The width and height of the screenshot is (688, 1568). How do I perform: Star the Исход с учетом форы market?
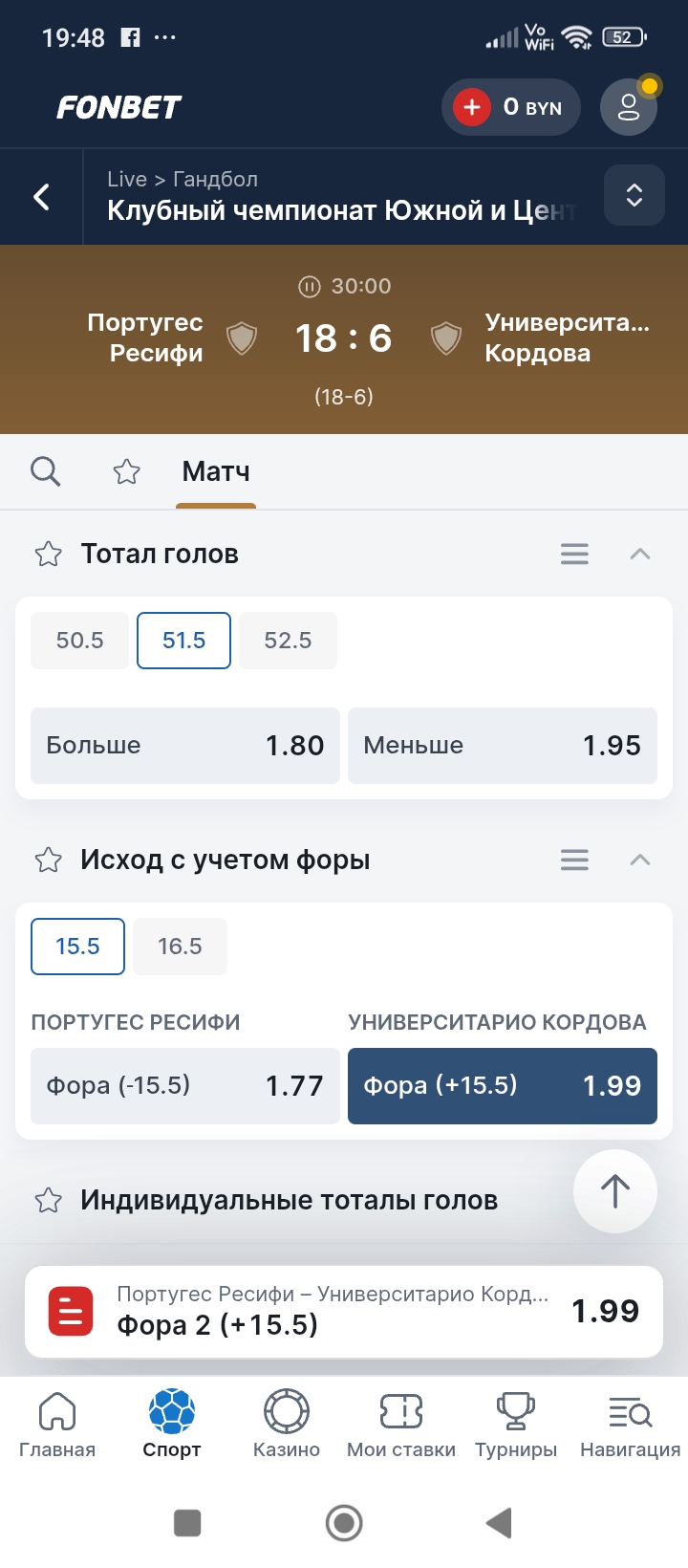48,860
